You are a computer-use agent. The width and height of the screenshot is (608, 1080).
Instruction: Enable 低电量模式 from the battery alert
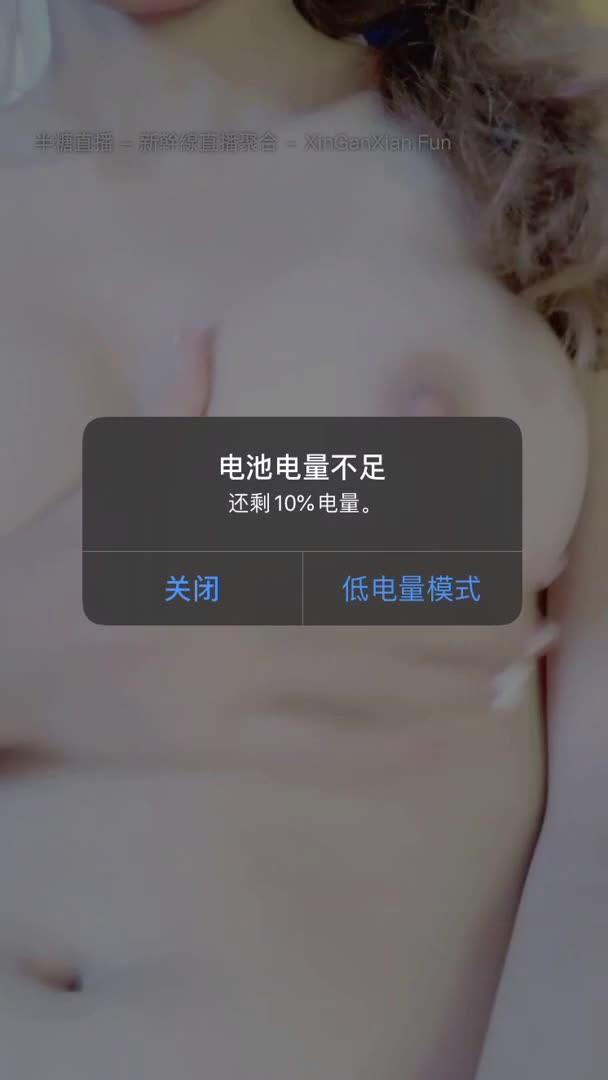tap(411, 589)
